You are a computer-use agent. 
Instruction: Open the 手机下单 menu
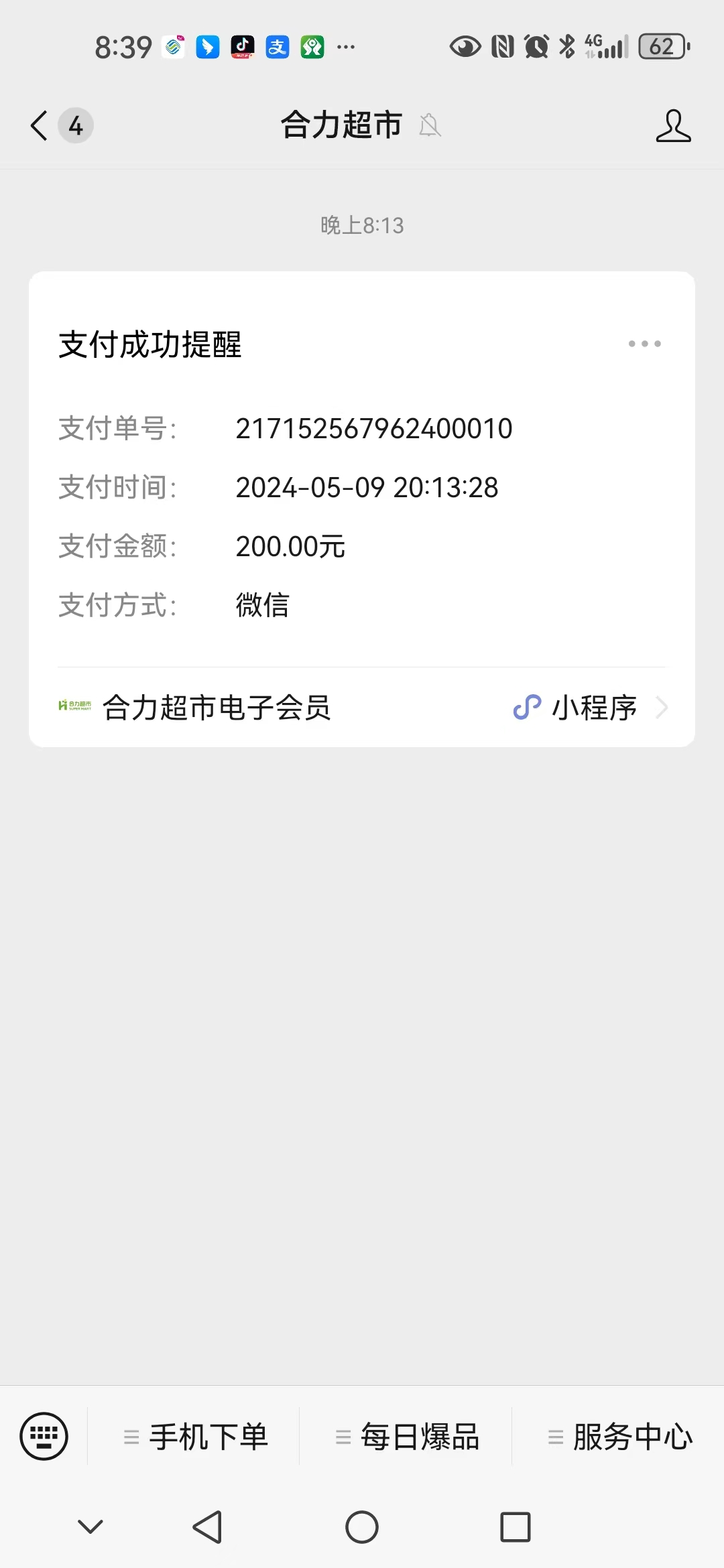tap(196, 1437)
